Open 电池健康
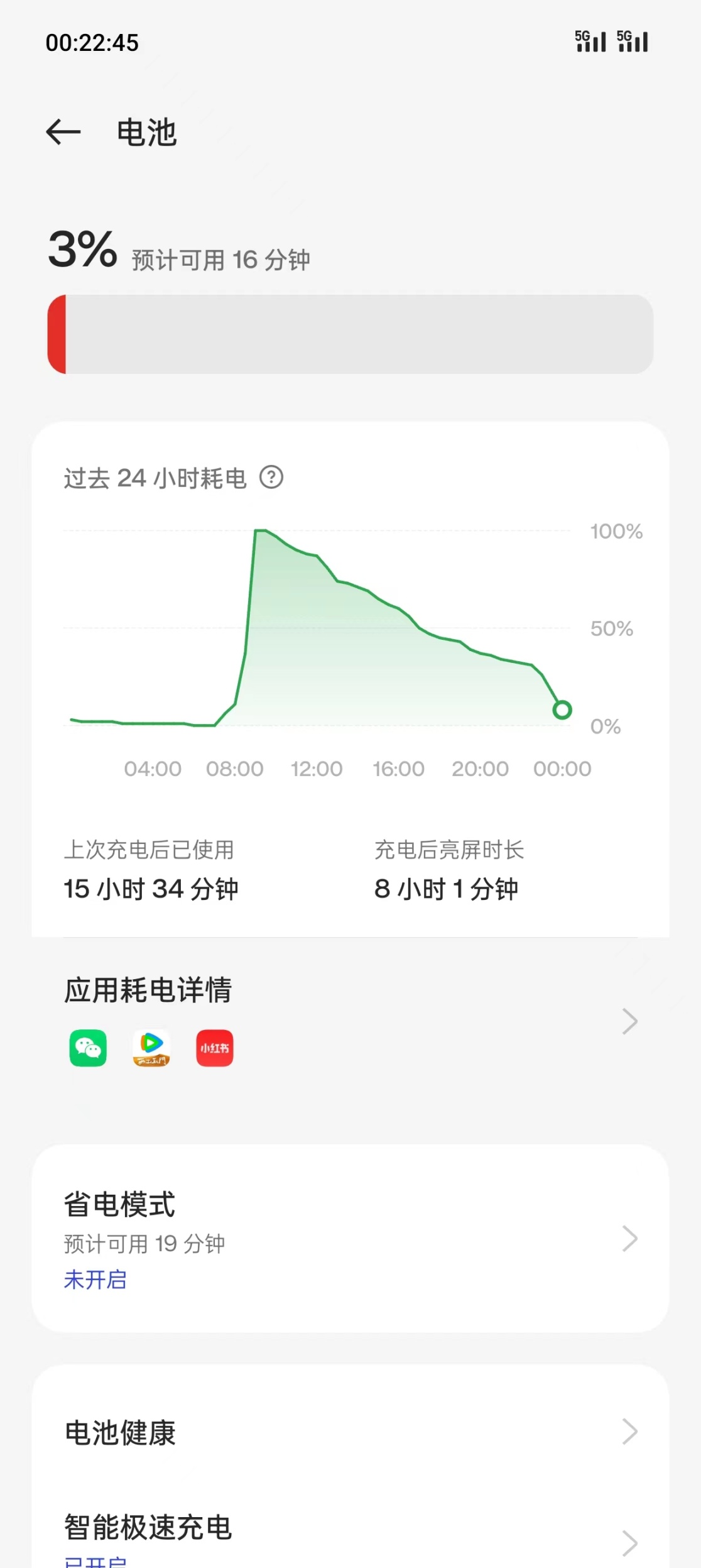This screenshot has width=701, height=1568. click(x=349, y=1432)
